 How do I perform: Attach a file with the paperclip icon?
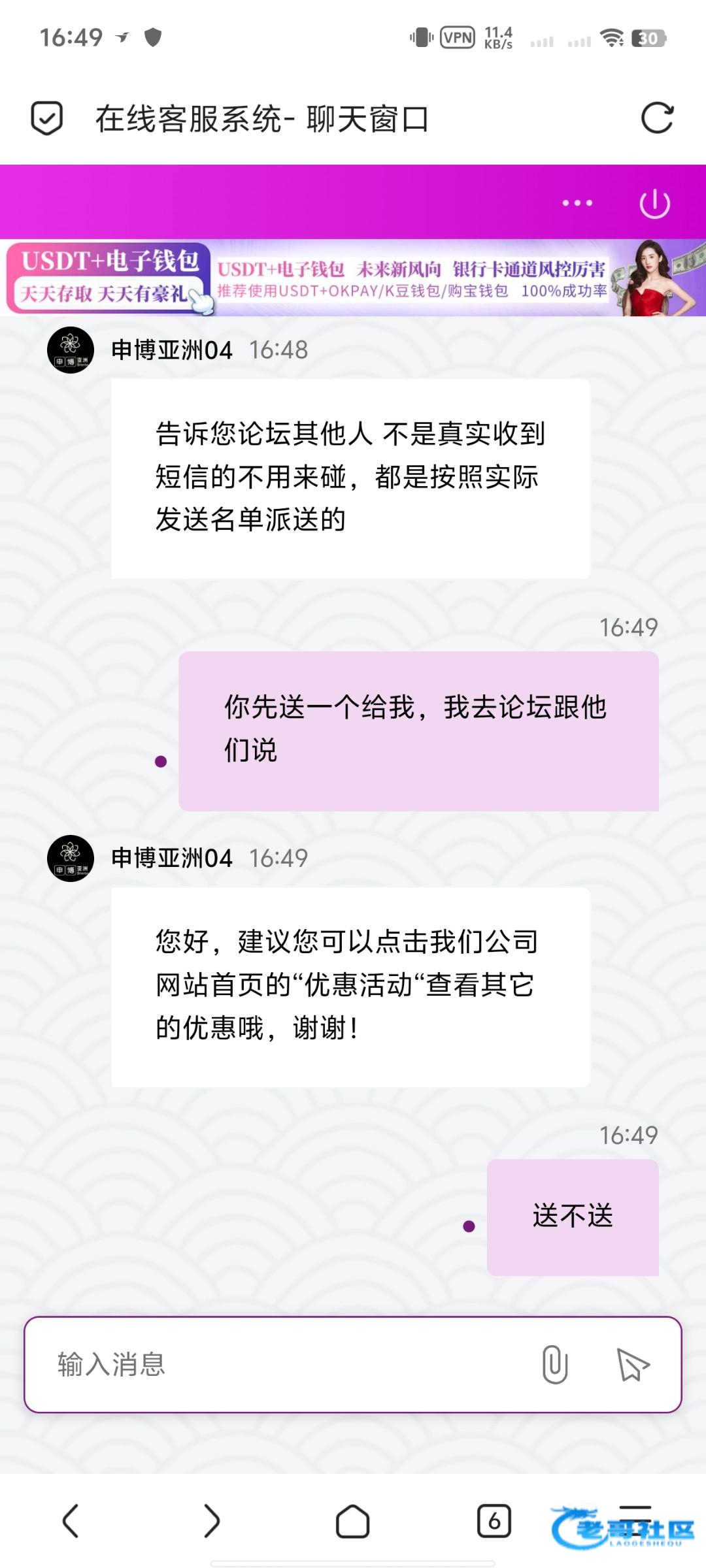click(554, 1364)
